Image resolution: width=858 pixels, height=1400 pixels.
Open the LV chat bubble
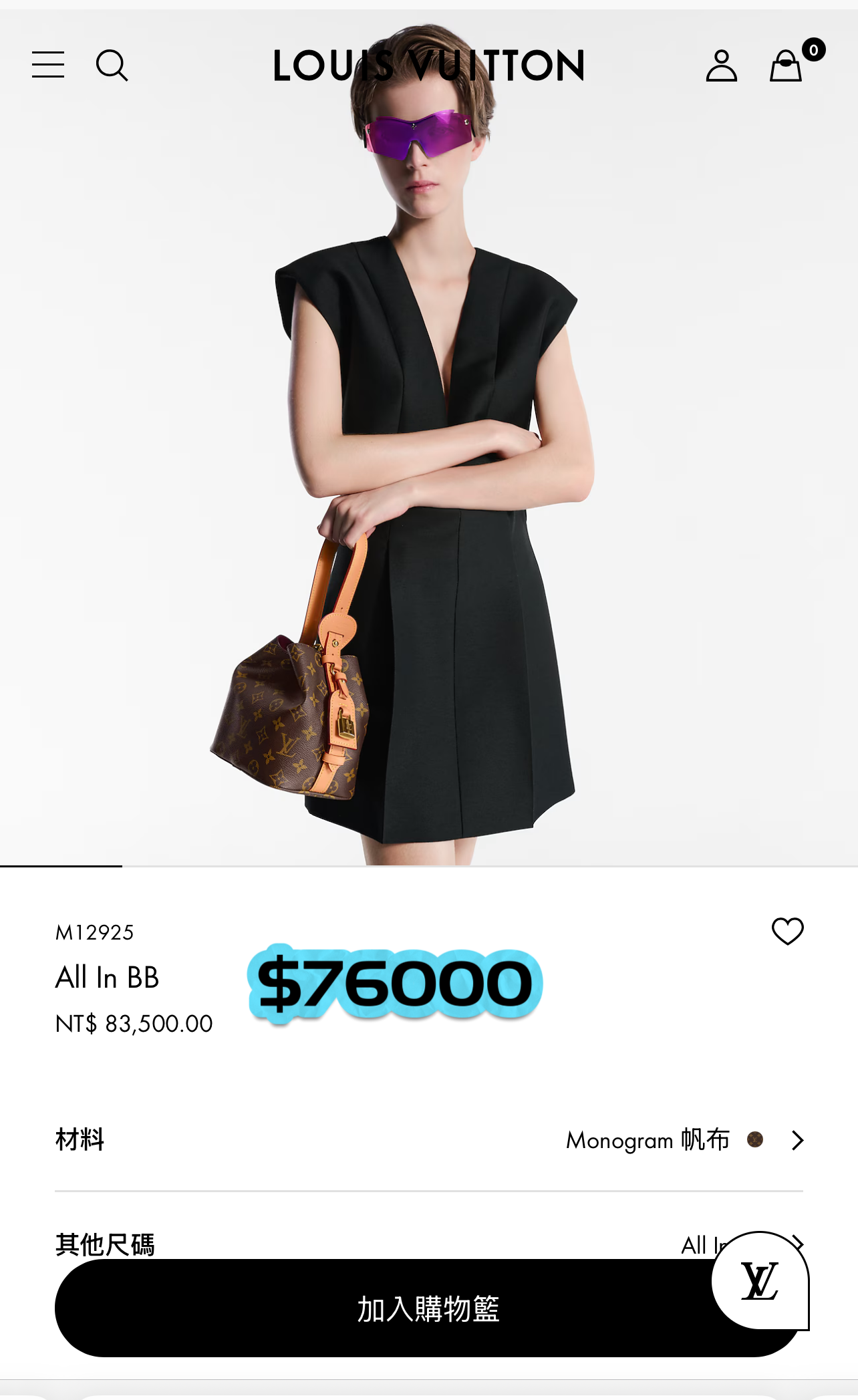(760, 1280)
